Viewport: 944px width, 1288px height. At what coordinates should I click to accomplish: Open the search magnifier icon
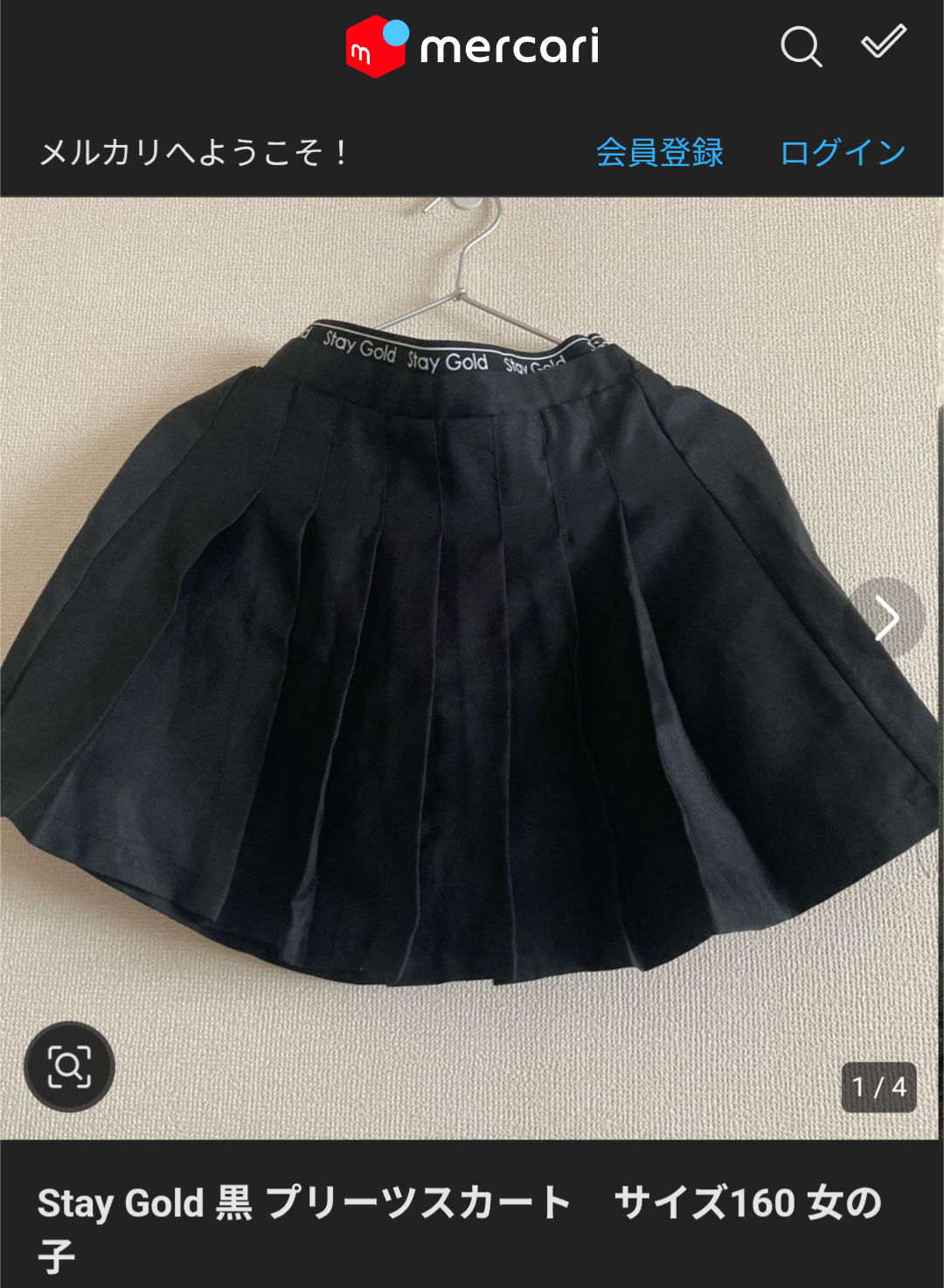(801, 46)
